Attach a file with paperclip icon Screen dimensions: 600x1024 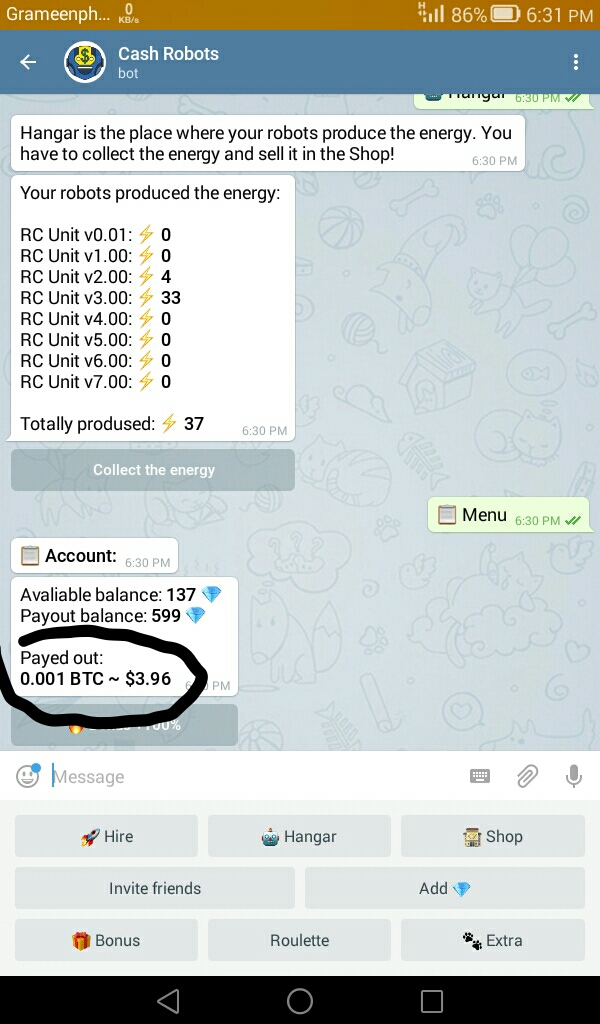pyautogui.click(x=527, y=776)
